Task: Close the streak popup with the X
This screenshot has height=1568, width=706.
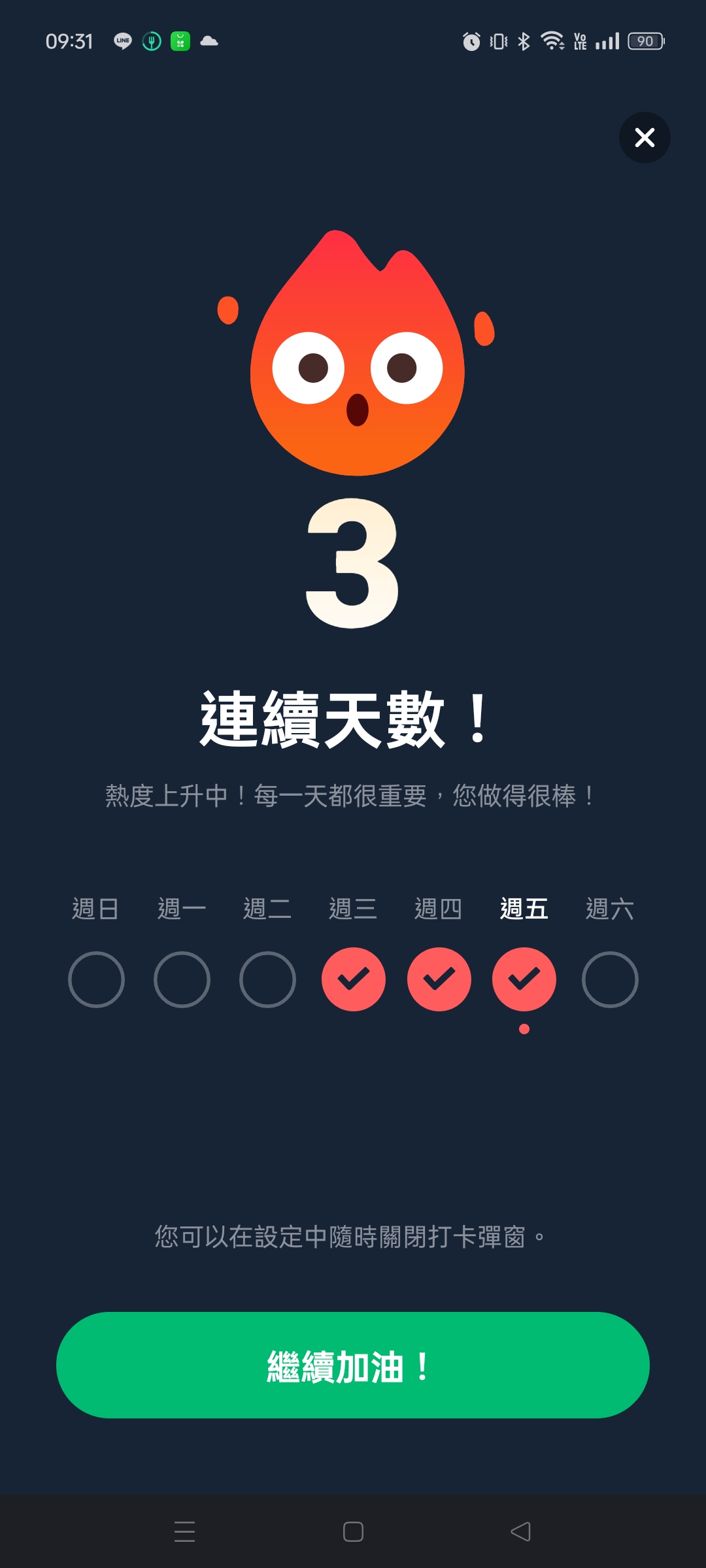Action: [x=645, y=137]
